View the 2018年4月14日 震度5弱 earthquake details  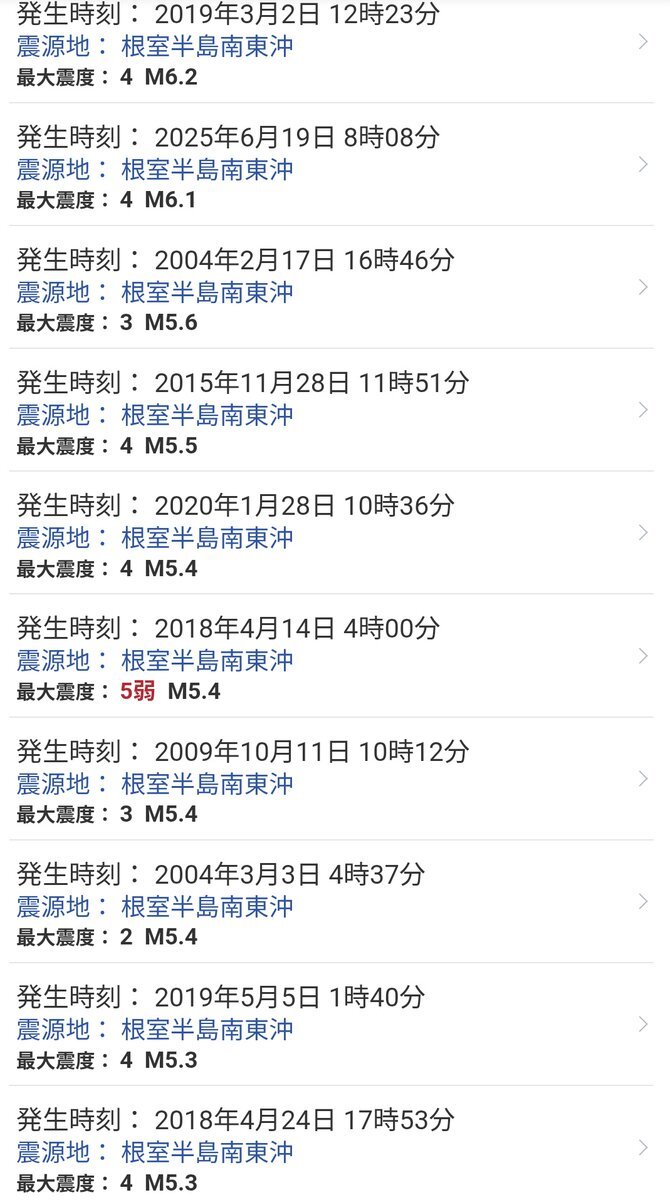coord(335,657)
